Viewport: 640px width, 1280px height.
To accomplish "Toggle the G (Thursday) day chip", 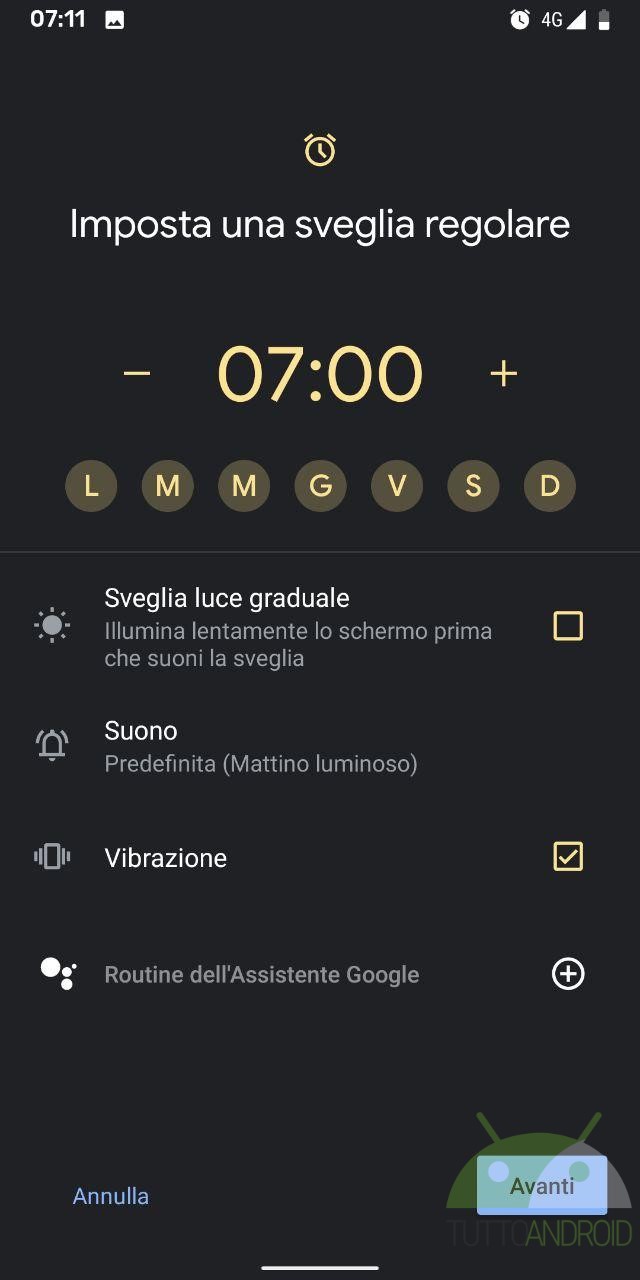I will (x=320, y=486).
